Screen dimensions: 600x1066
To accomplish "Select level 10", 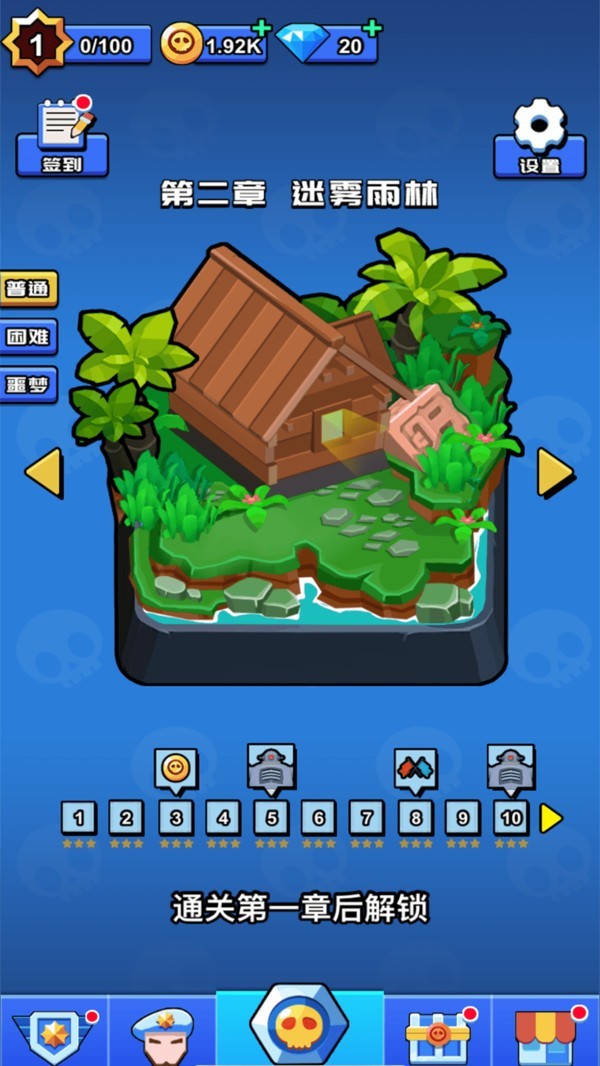I will [511, 818].
